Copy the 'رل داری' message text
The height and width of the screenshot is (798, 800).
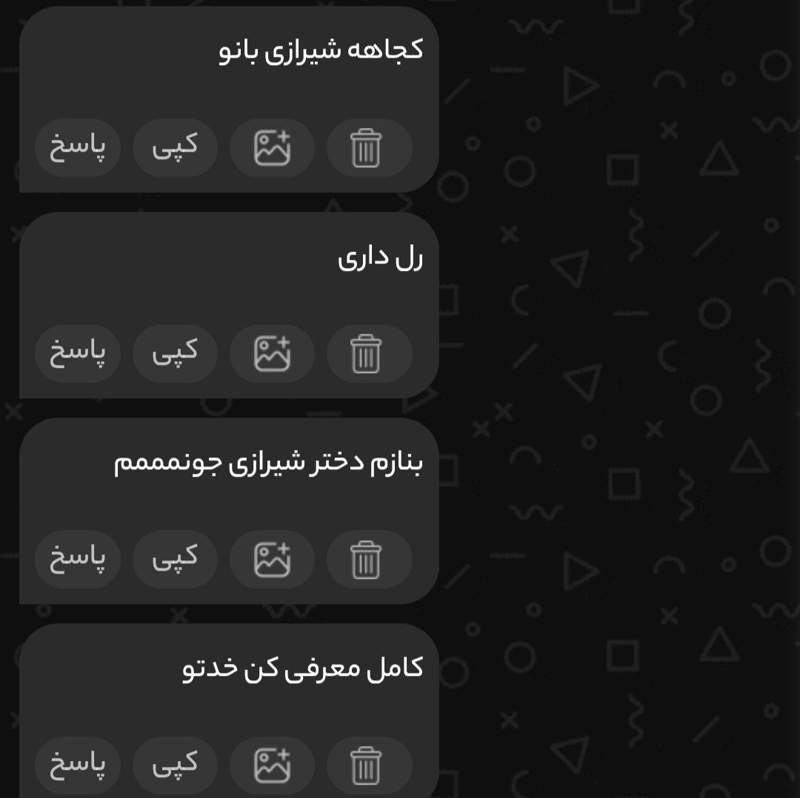(175, 354)
